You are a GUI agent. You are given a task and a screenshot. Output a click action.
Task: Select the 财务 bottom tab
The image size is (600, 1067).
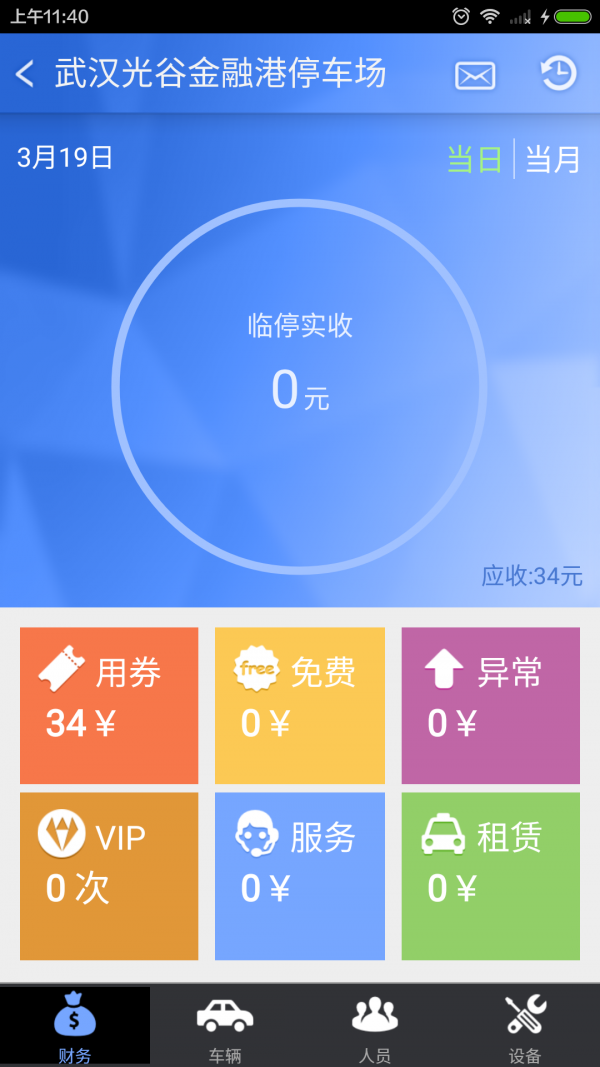click(x=75, y=1026)
